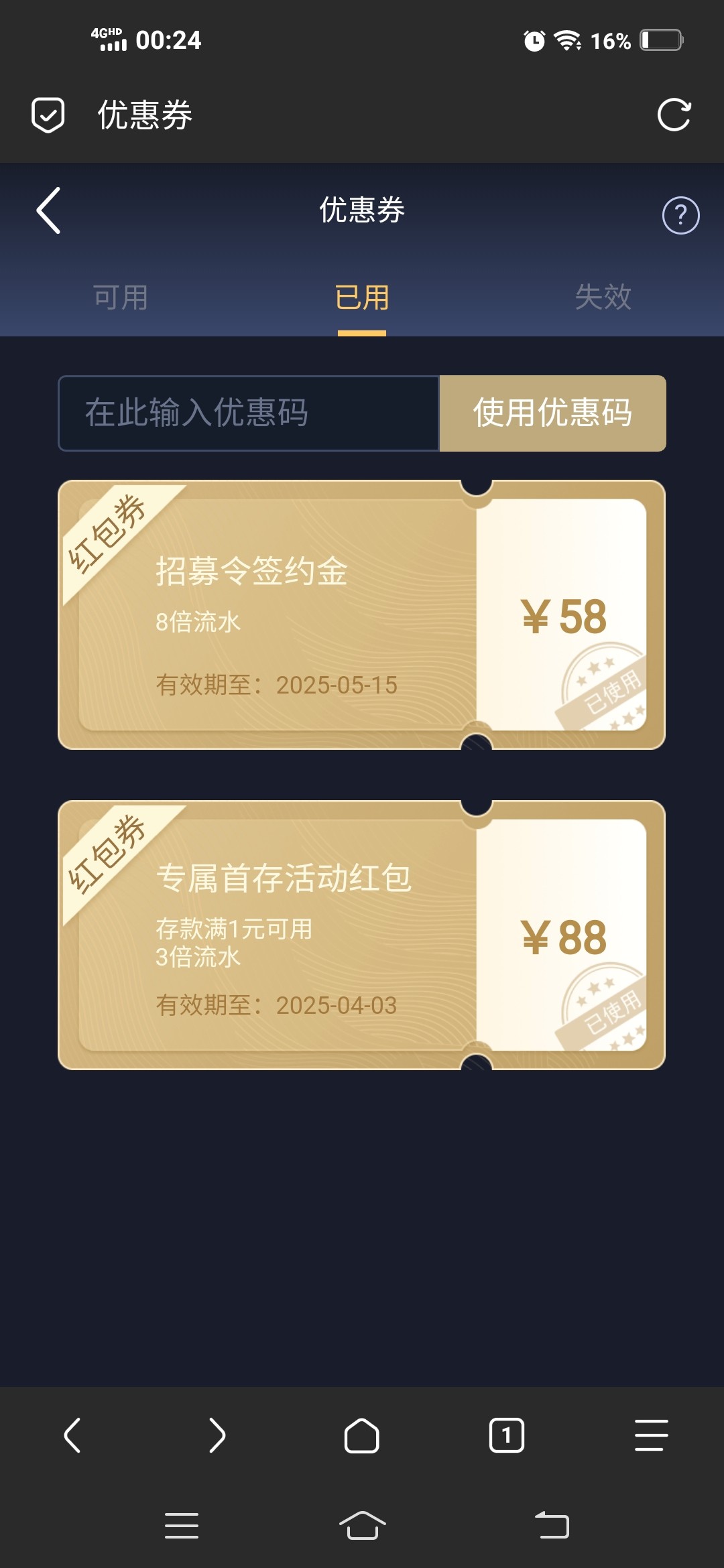The image size is (724, 1568).
Task: Tap the 使用优惠码 button
Action: click(552, 413)
